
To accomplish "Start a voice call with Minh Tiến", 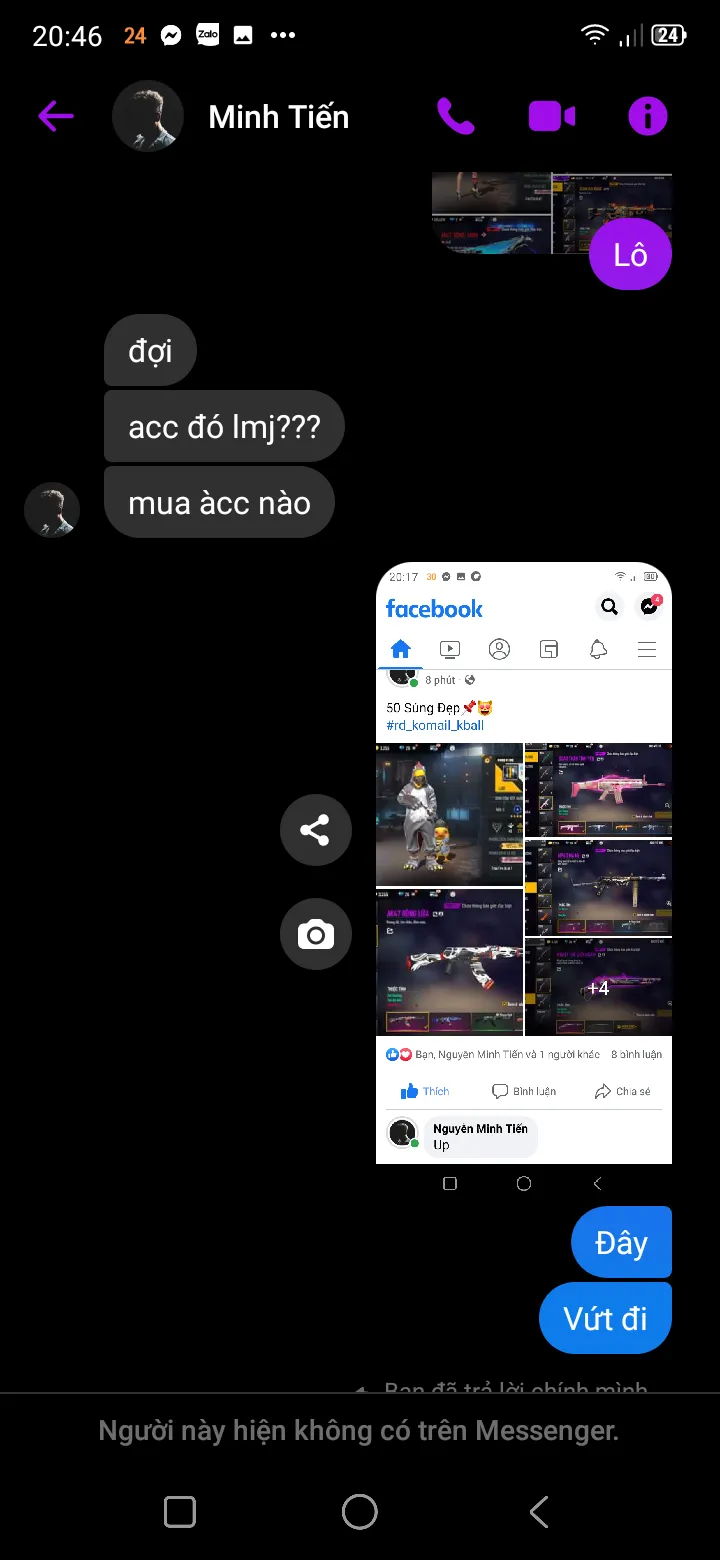I will point(455,117).
